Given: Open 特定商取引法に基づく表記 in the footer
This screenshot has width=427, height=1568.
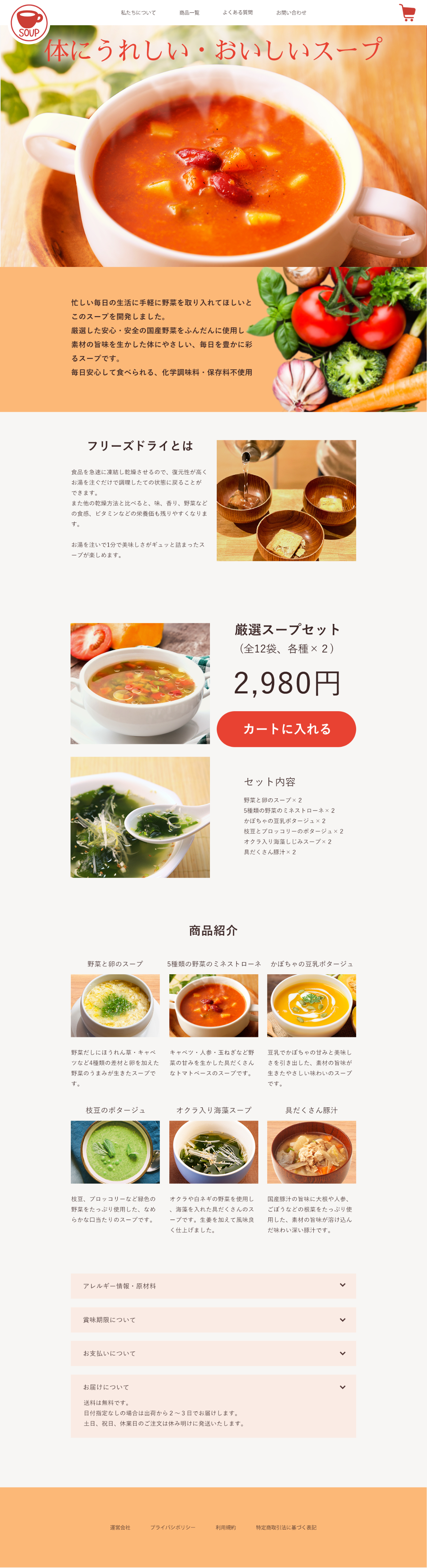Looking at the screenshot, I should [x=286, y=1527].
